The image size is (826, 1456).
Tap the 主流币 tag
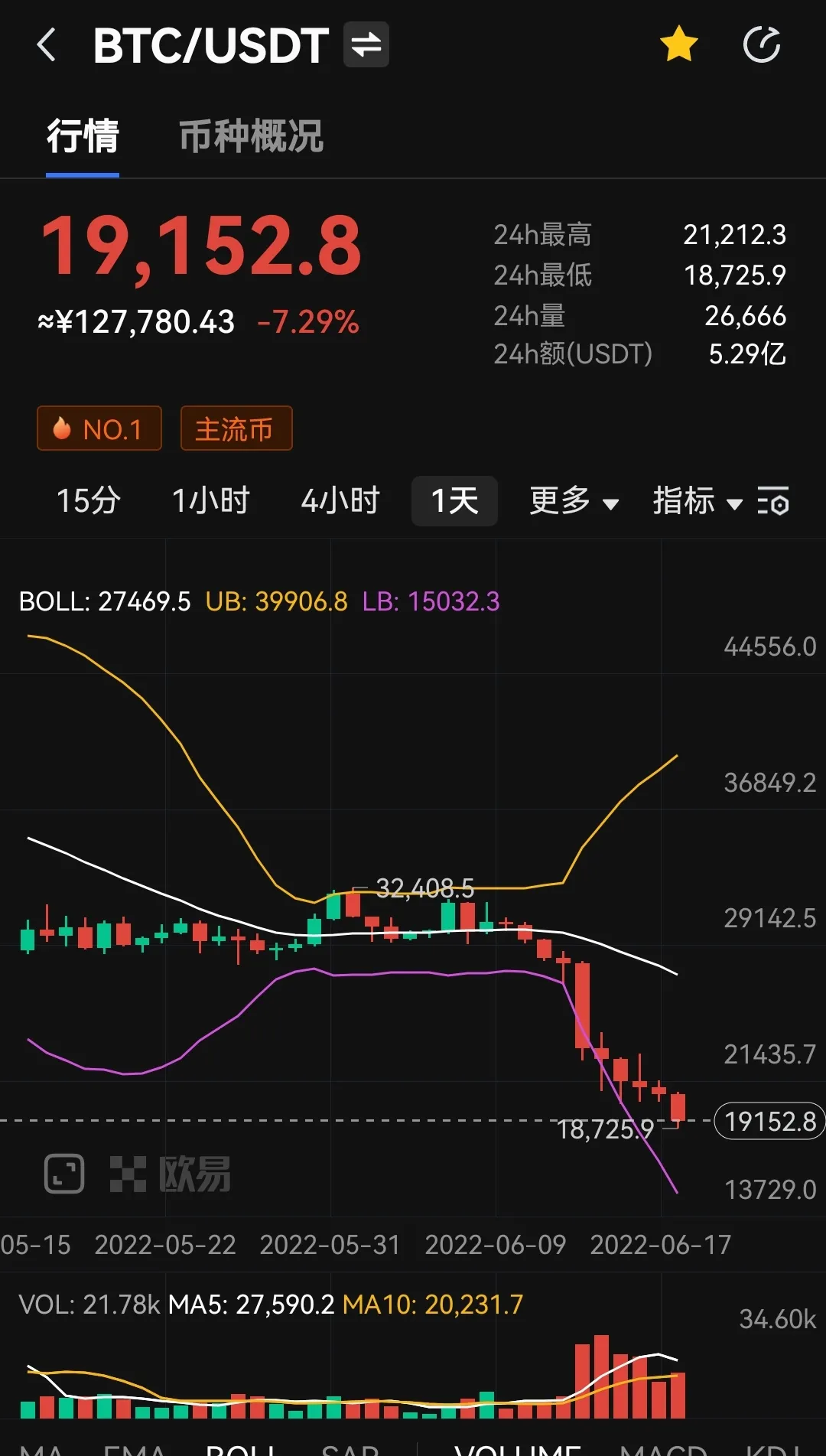point(236,428)
